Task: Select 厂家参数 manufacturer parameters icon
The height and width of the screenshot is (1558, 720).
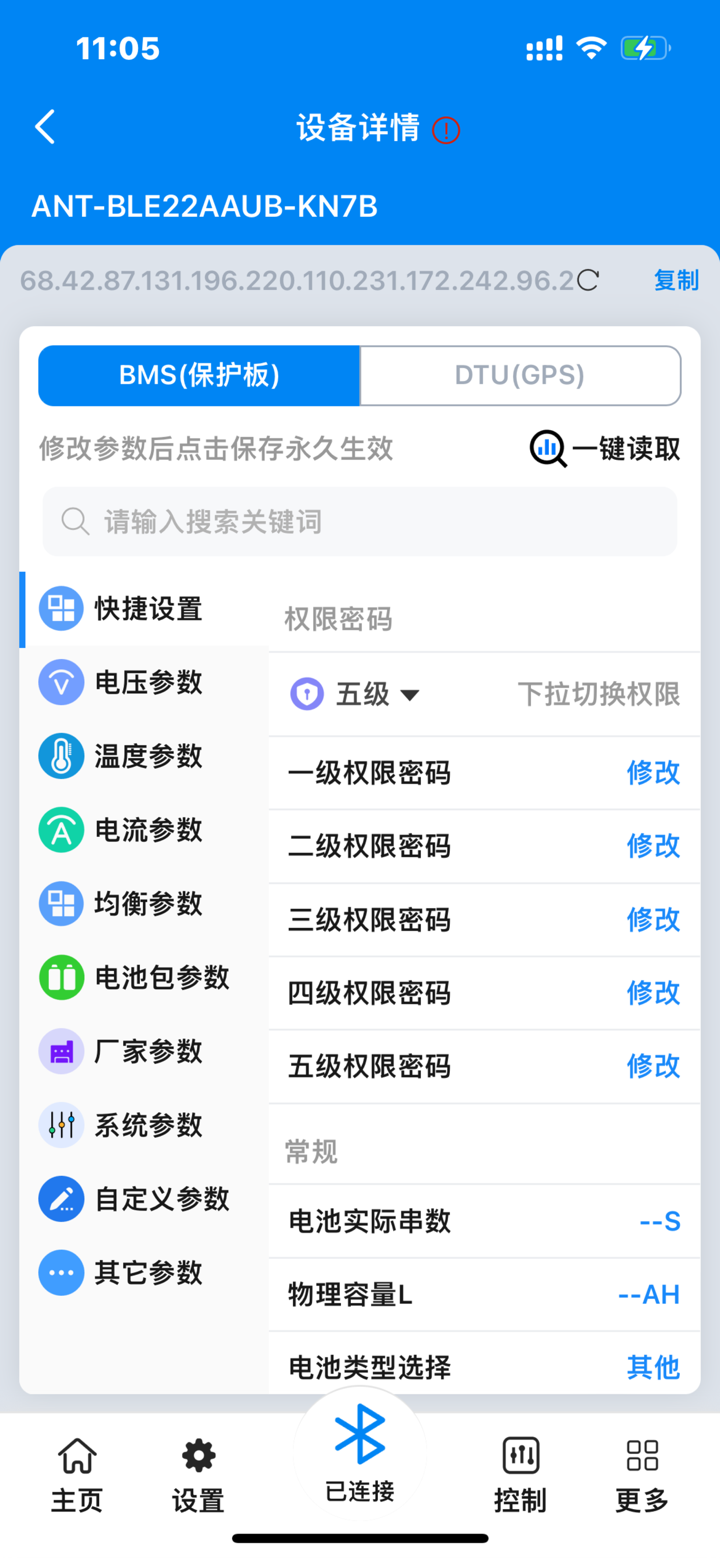Action: (x=61, y=1051)
